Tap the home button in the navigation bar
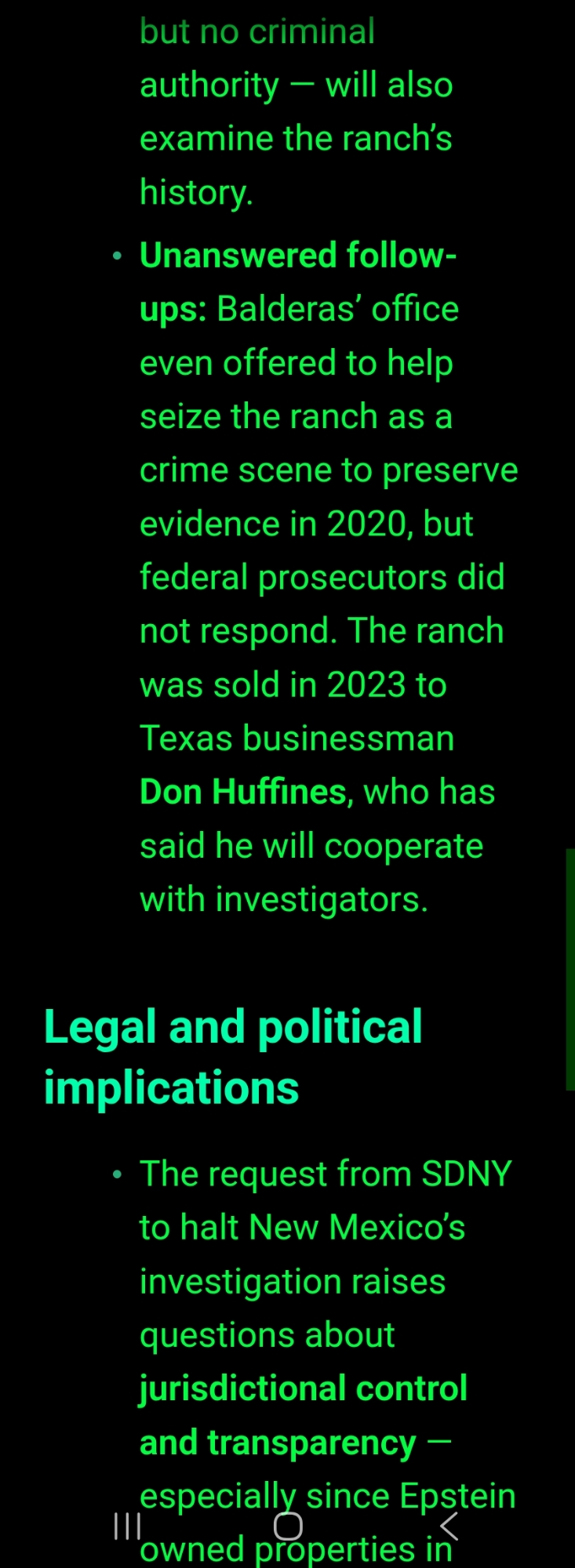 (288, 1526)
